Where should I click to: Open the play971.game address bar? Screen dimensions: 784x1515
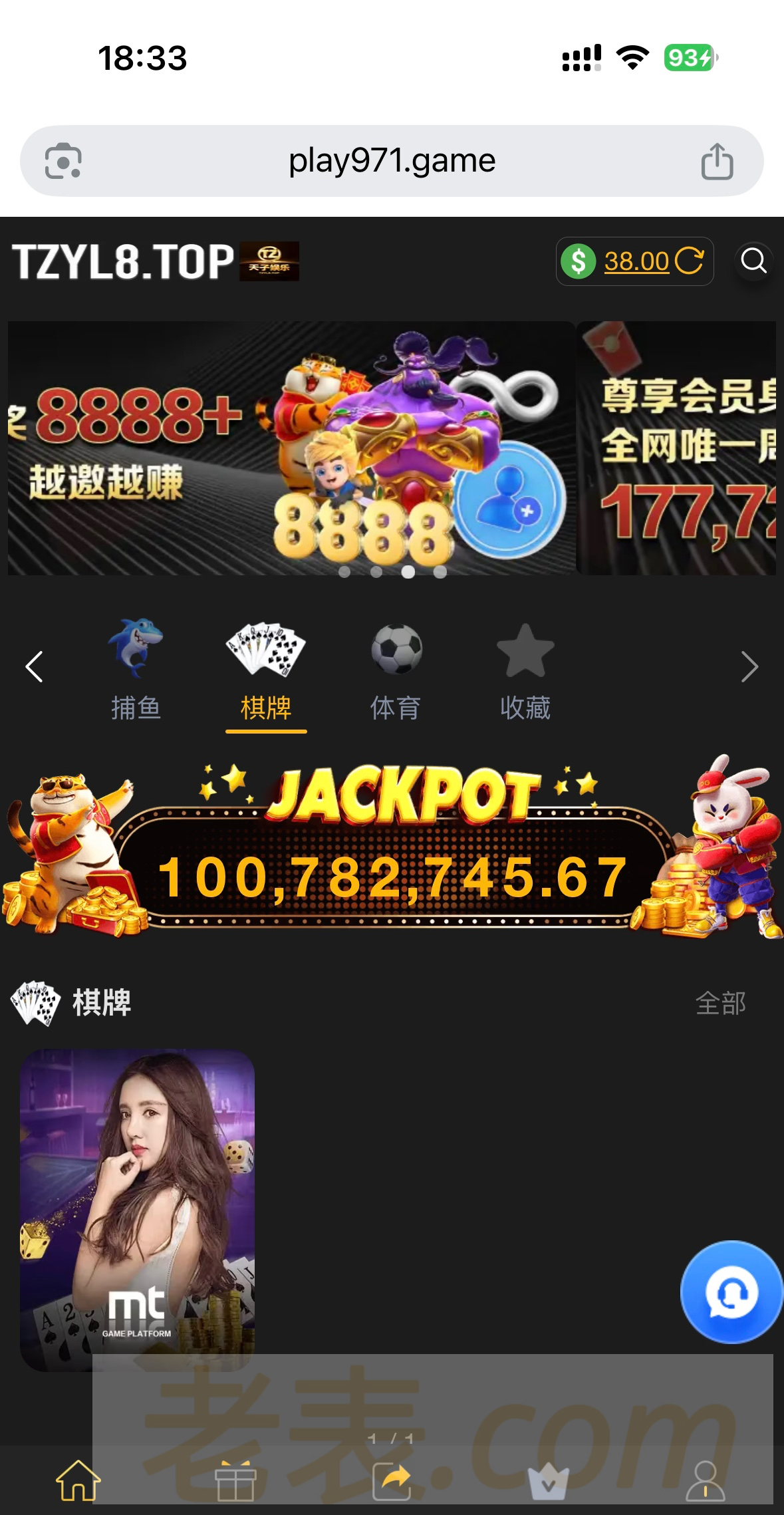click(392, 161)
